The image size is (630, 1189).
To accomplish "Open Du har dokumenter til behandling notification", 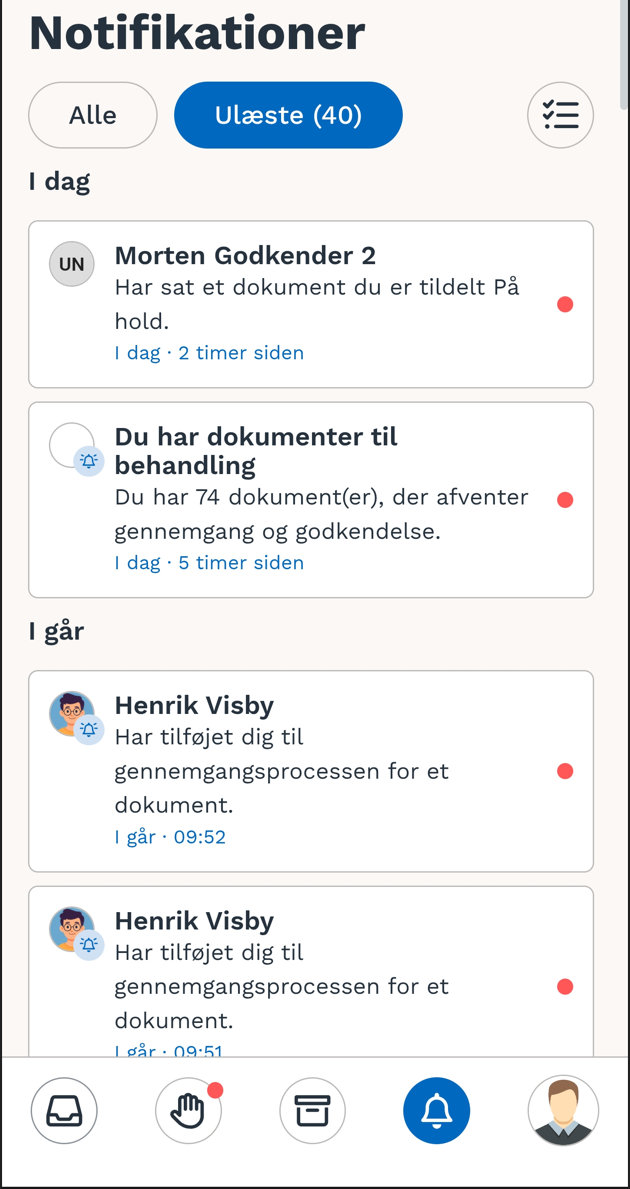I will (x=311, y=500).
